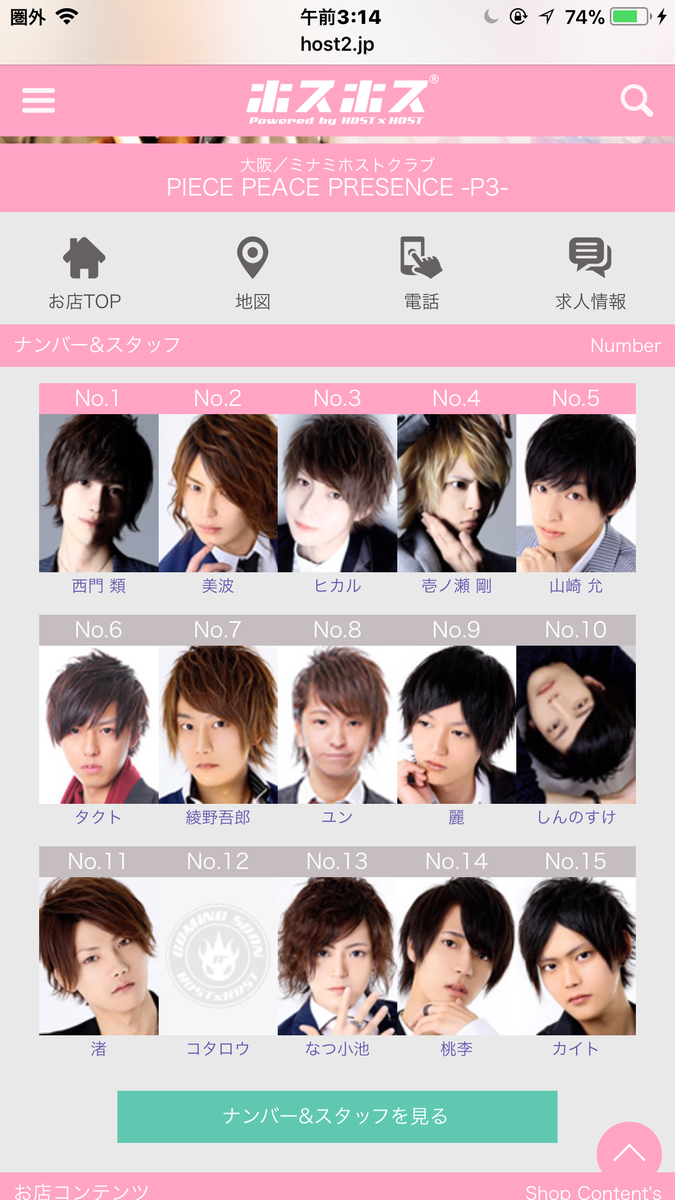Jump back to top with arrow button
Screen dimensions: 675x1200
point(629,1154)
